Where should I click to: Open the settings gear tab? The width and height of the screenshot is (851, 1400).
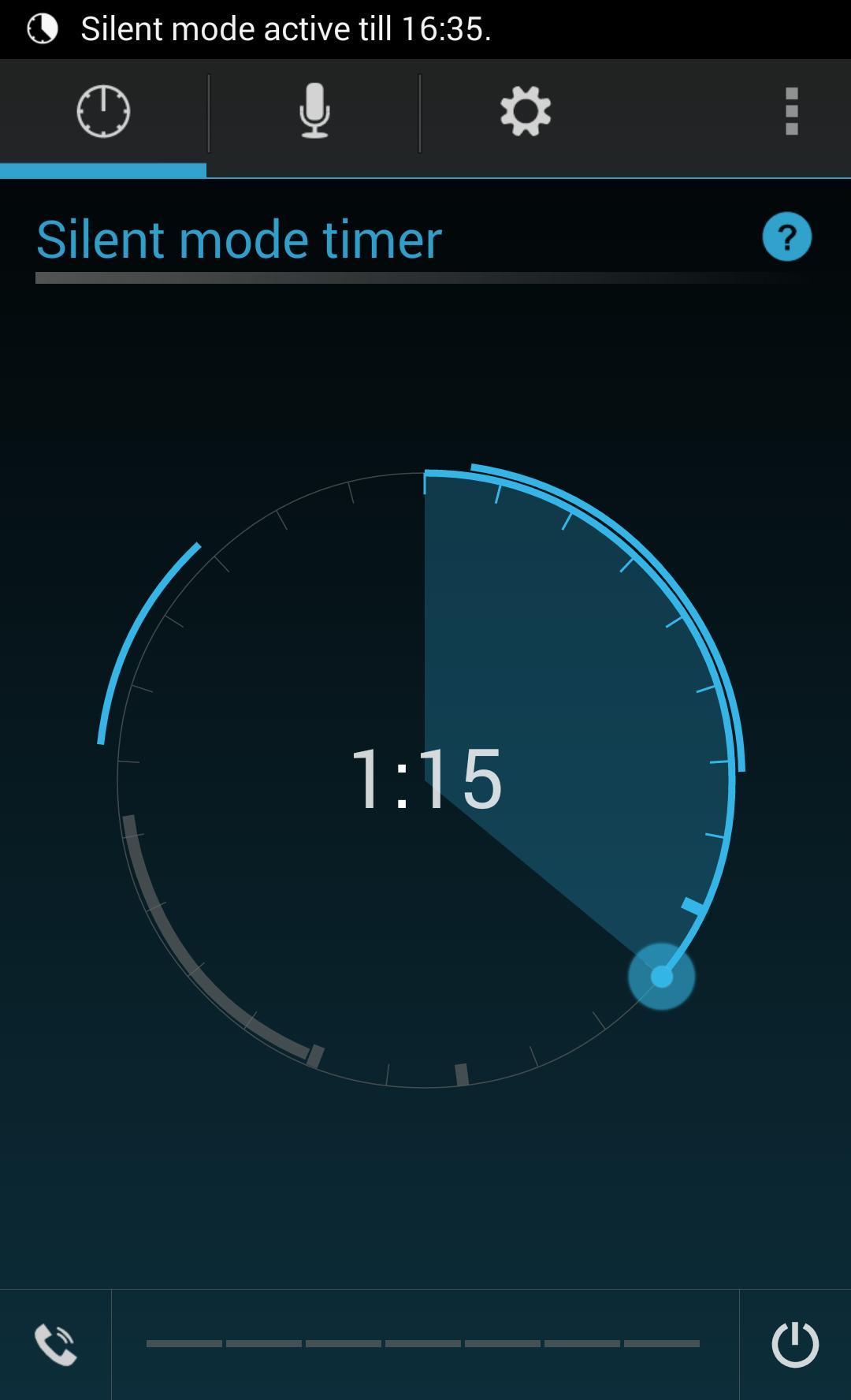click(526, 112)
